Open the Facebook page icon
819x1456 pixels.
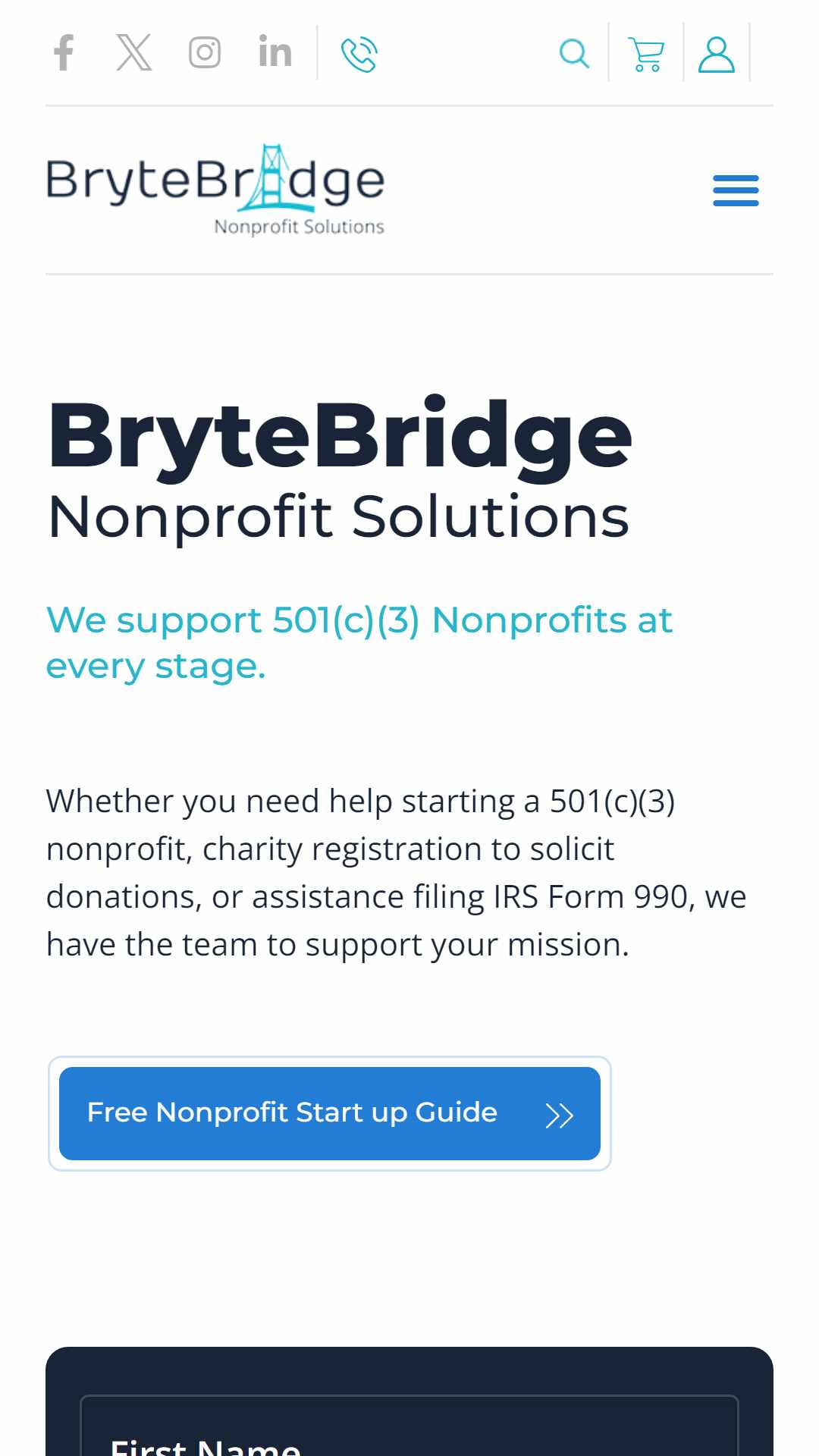[x=64, y=53]
